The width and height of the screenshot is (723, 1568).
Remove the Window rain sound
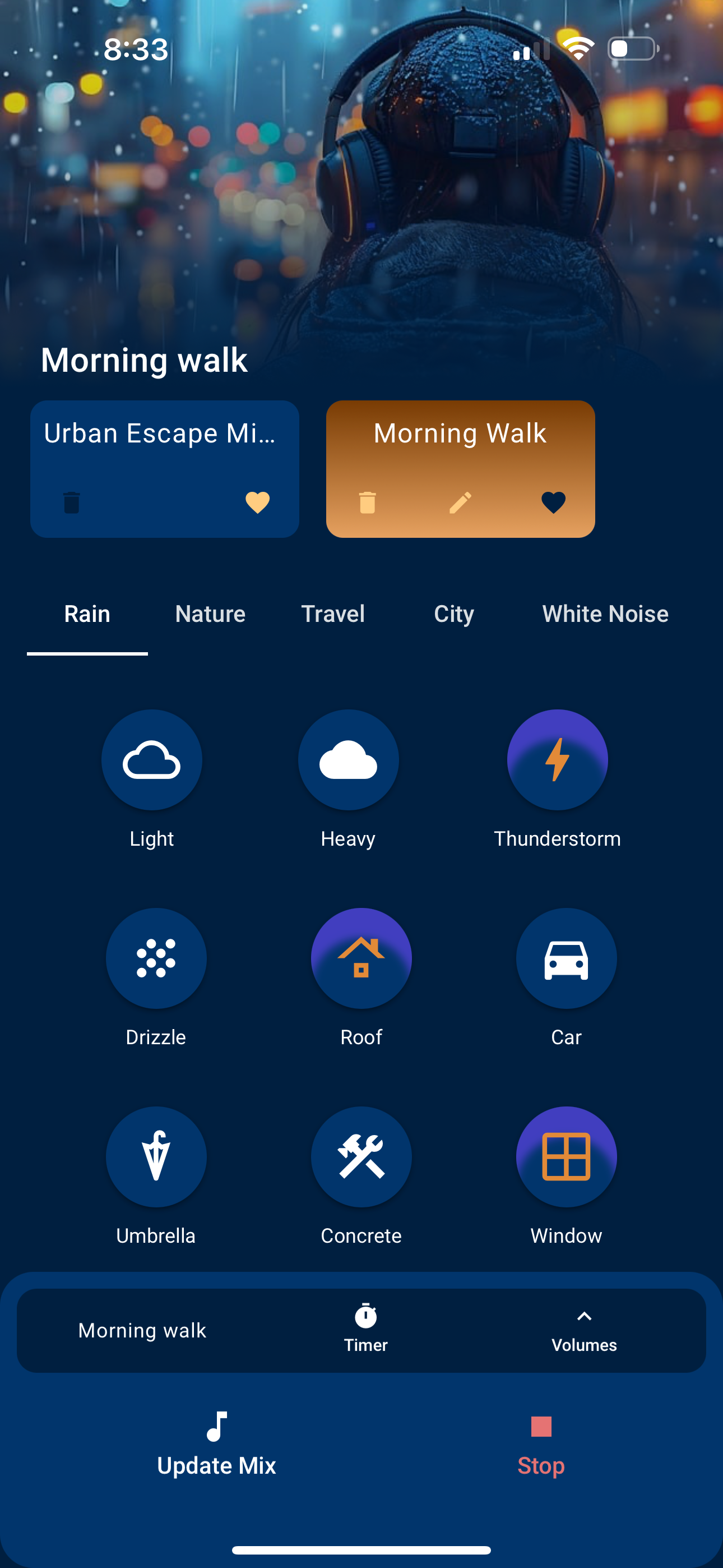tap(566, 1156)
